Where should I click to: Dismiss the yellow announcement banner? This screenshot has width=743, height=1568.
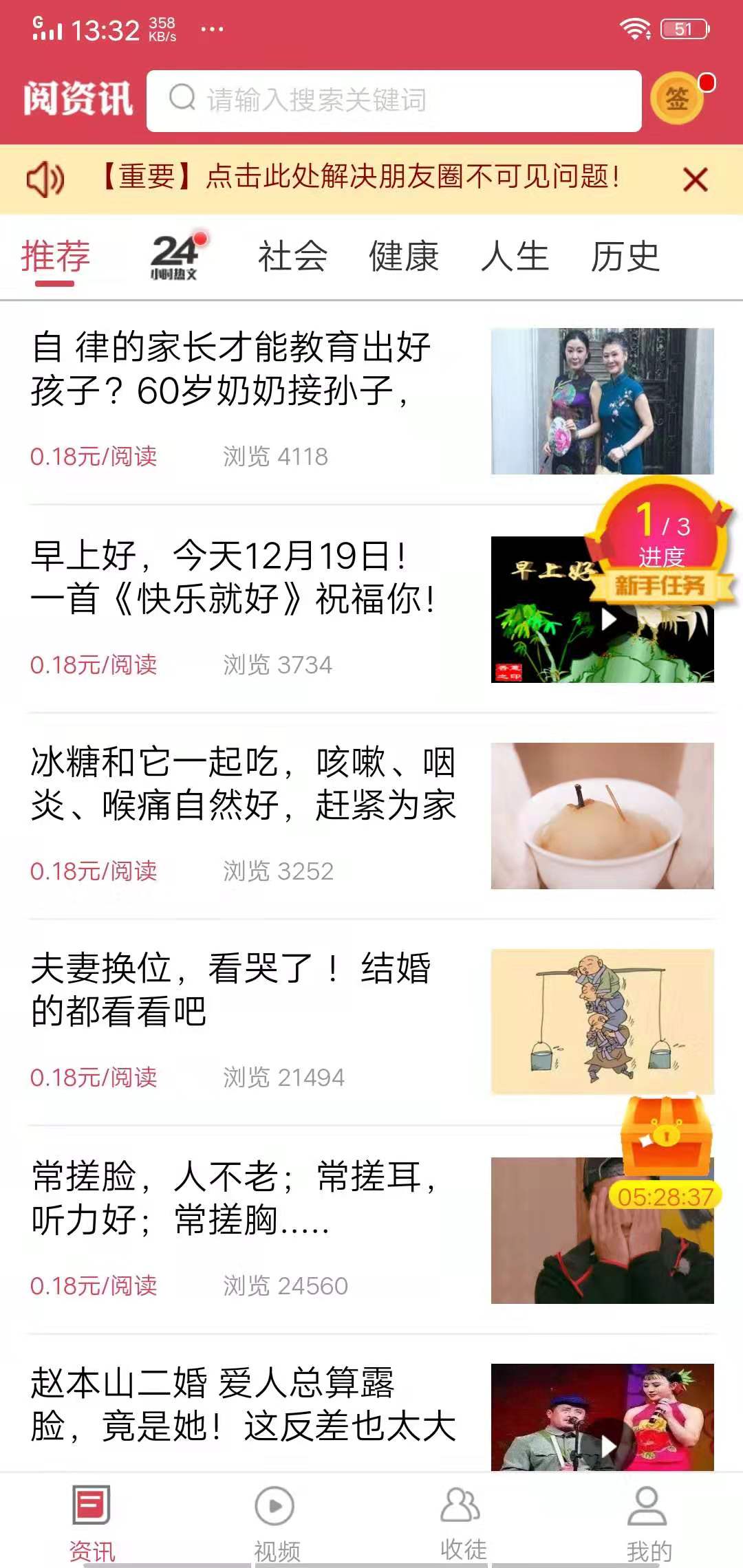[x=697, y=179]
